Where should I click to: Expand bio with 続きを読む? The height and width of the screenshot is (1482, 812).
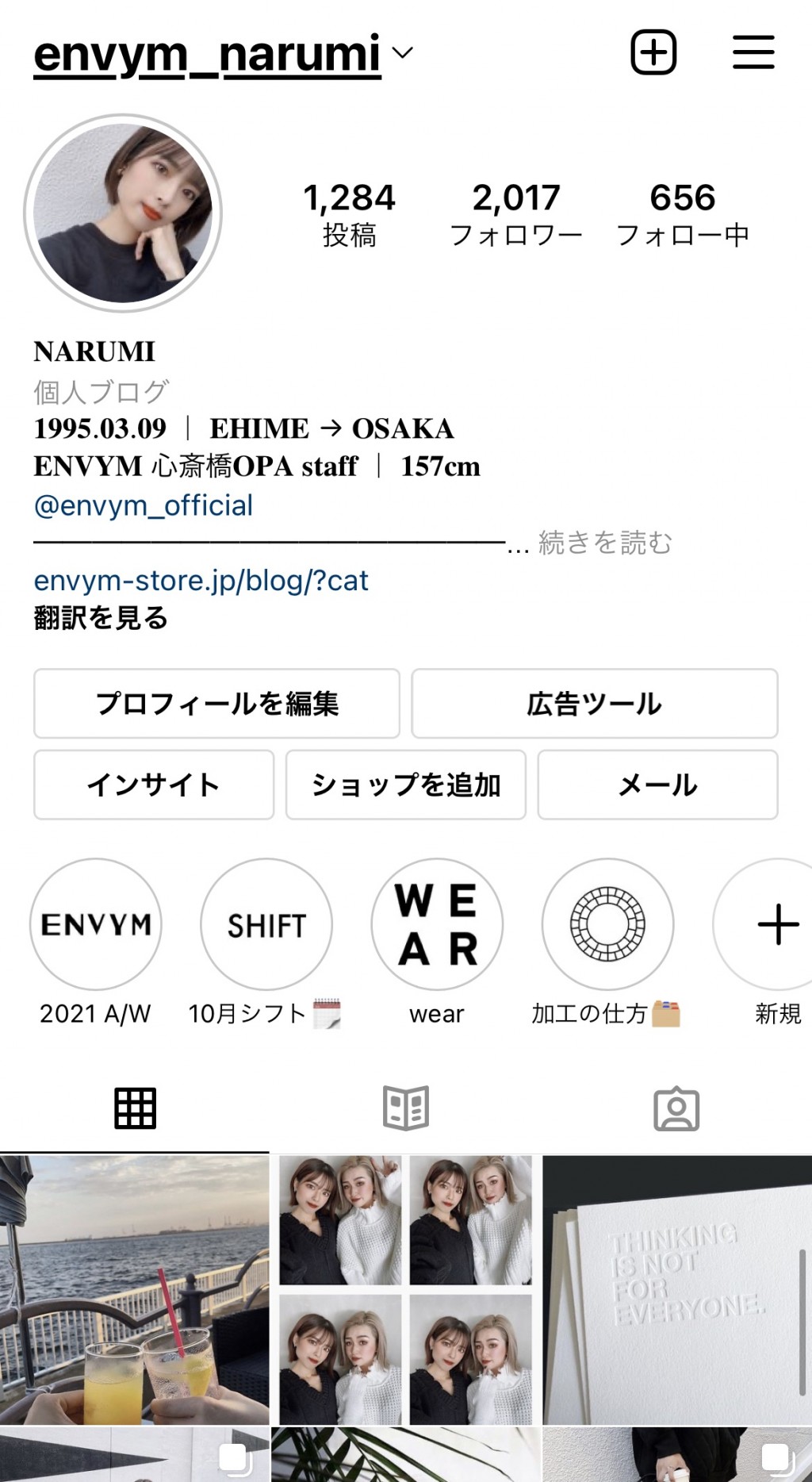click(x=605, y=543)
